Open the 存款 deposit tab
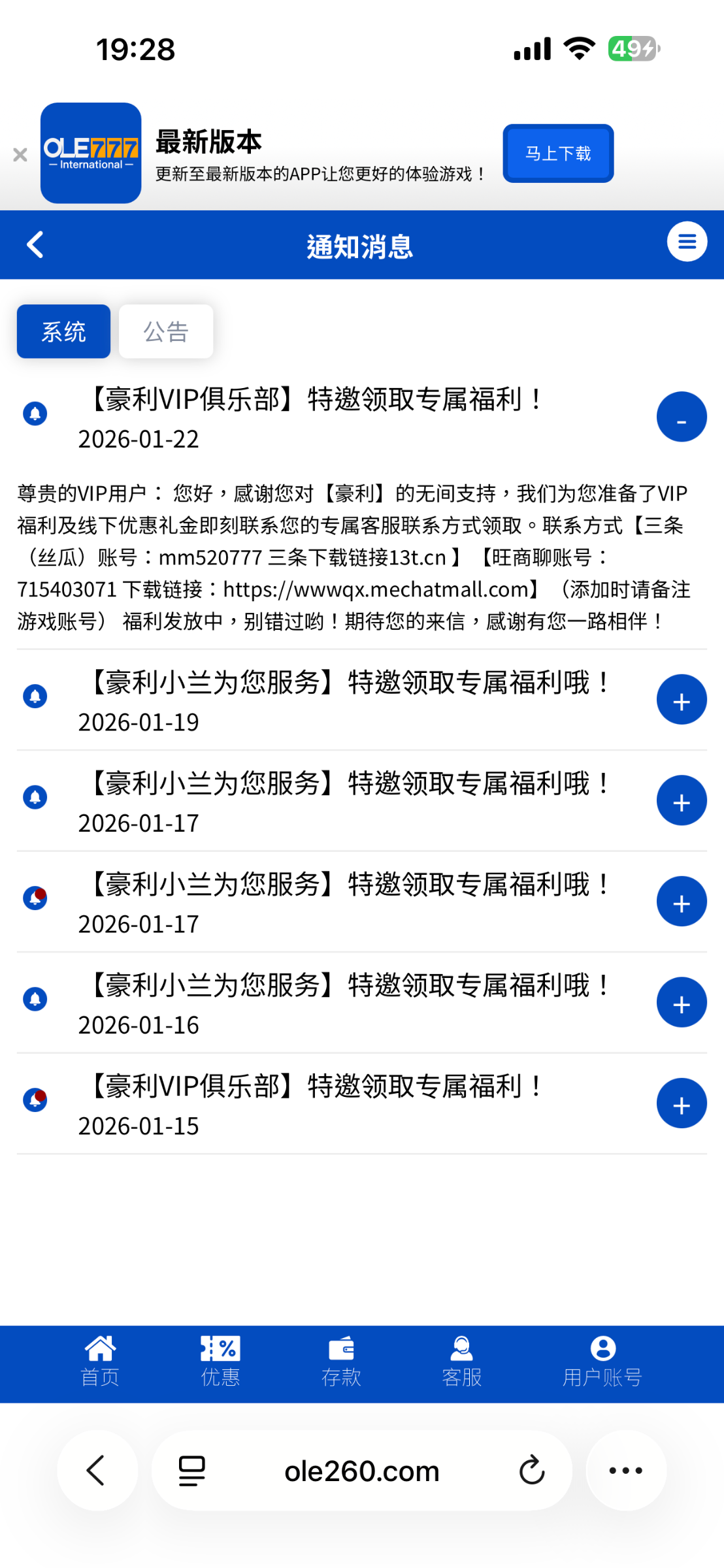This screenshot has width=724, height=1568. point(341,1362)
